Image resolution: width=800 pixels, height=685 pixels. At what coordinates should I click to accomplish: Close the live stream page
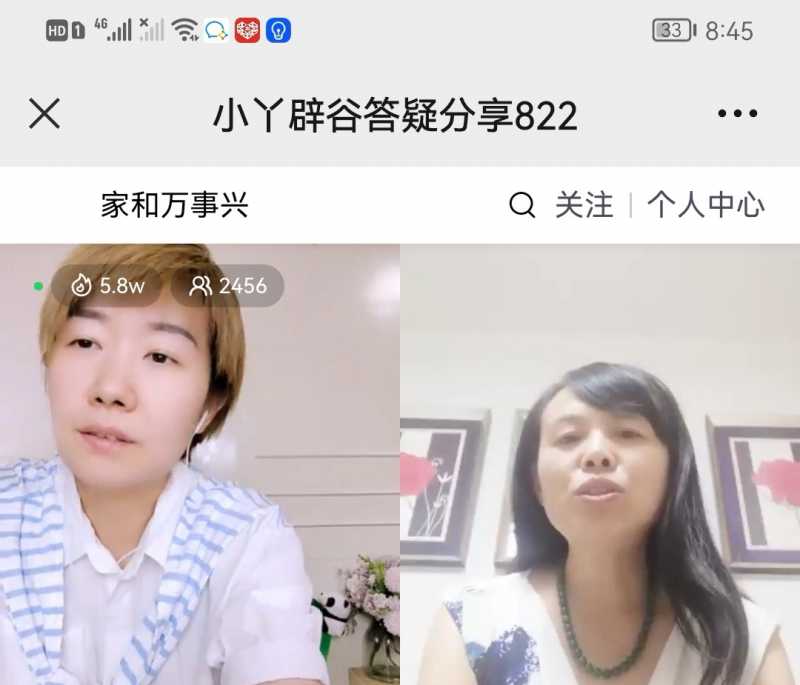click(44, 114)
